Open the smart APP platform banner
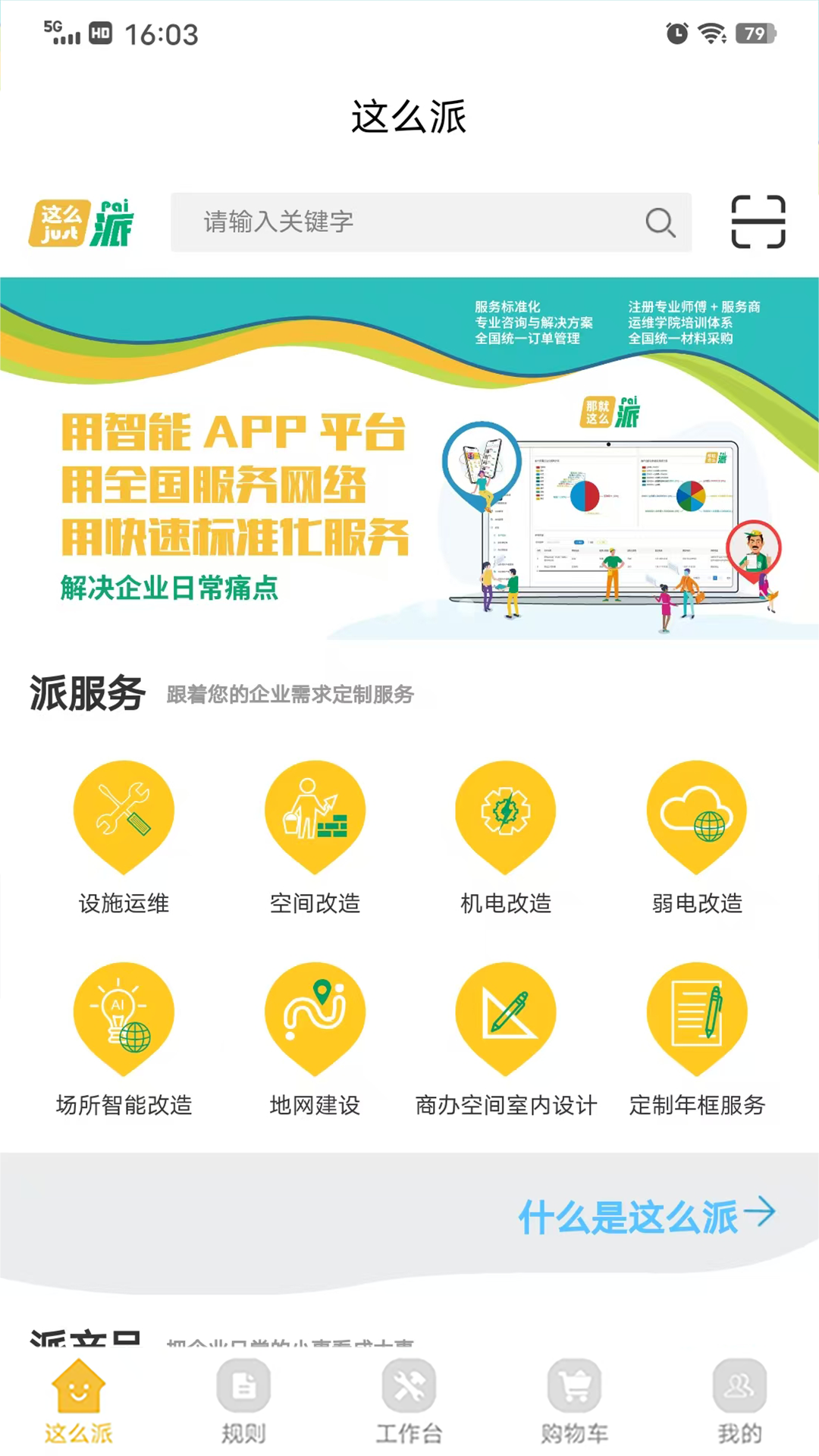 point(409,459)
